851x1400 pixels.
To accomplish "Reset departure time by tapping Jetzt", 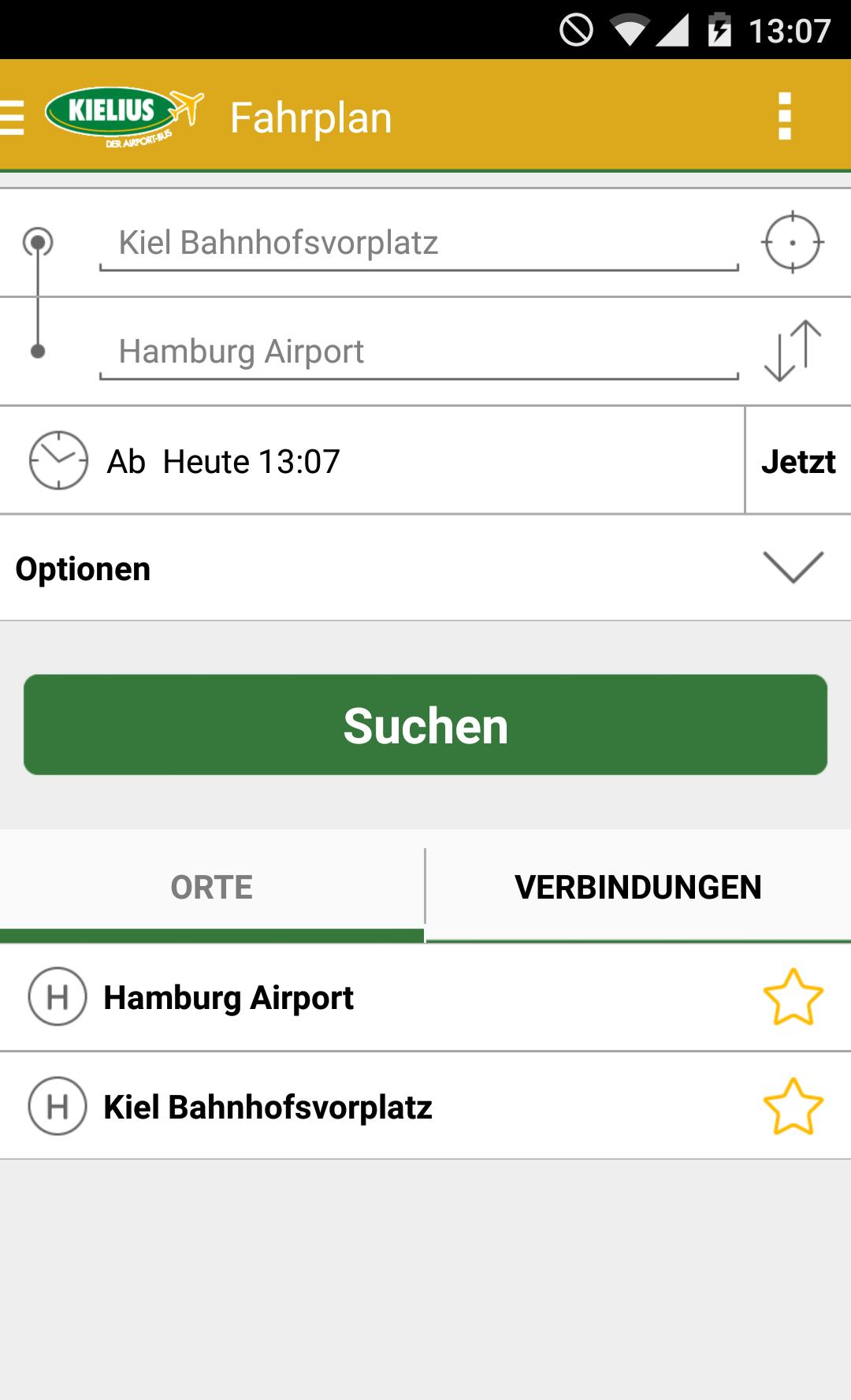I will coord(798,461).
